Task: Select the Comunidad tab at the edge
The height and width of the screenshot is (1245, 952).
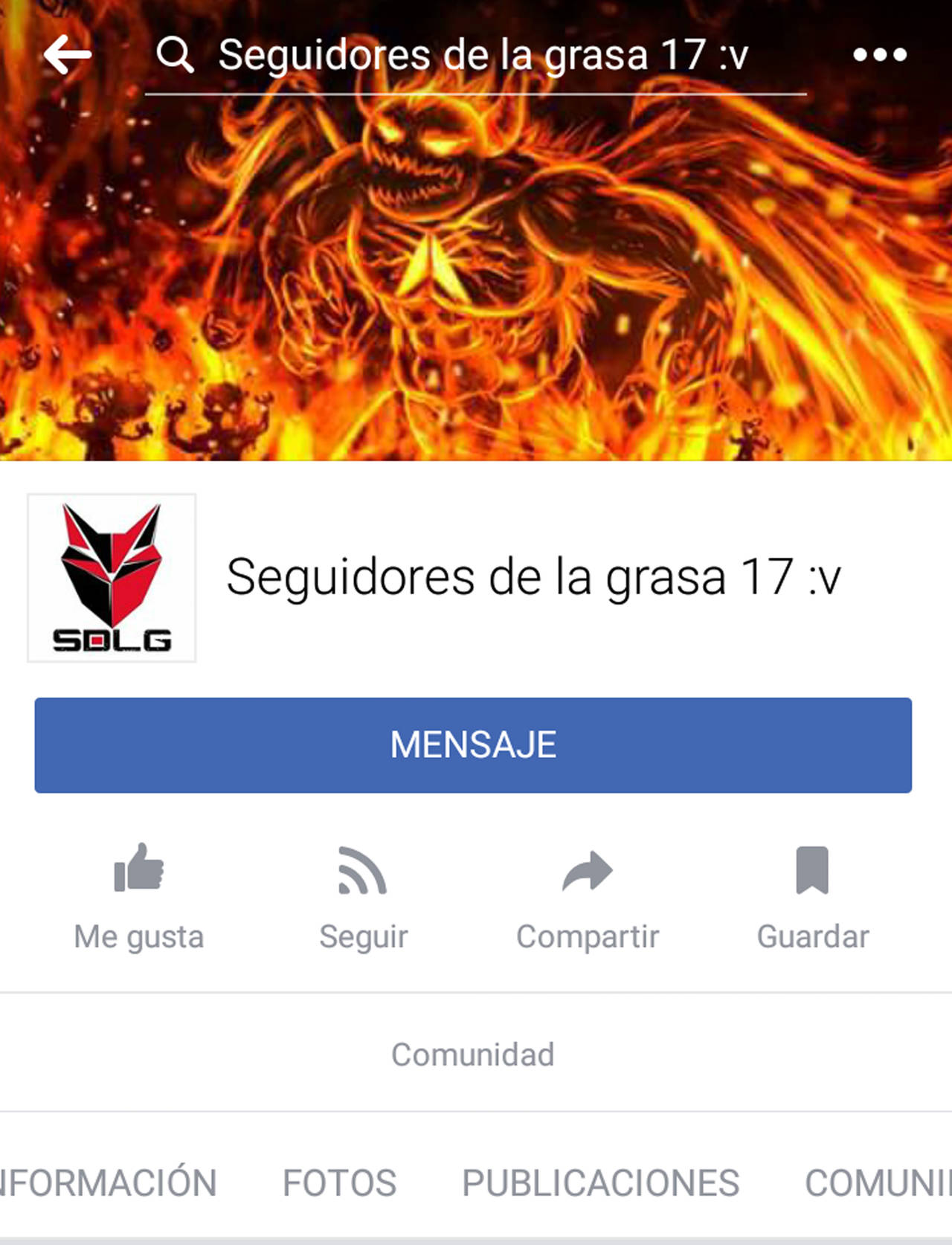Action: tap(878, 1183)
